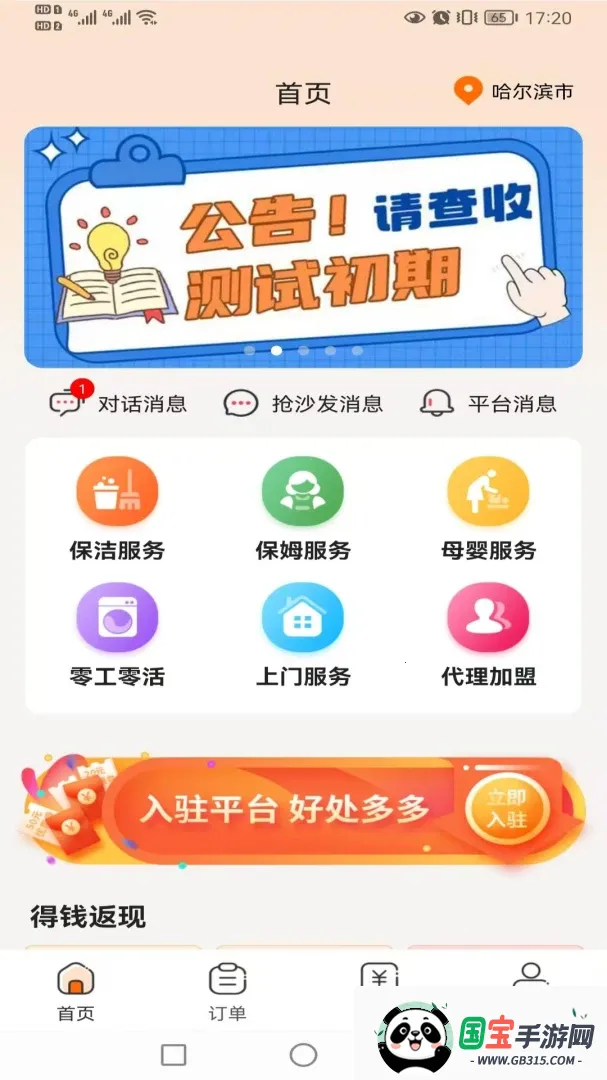Open 抢沙发消息 messages
607x1080 pixels.
pos(303,404)
